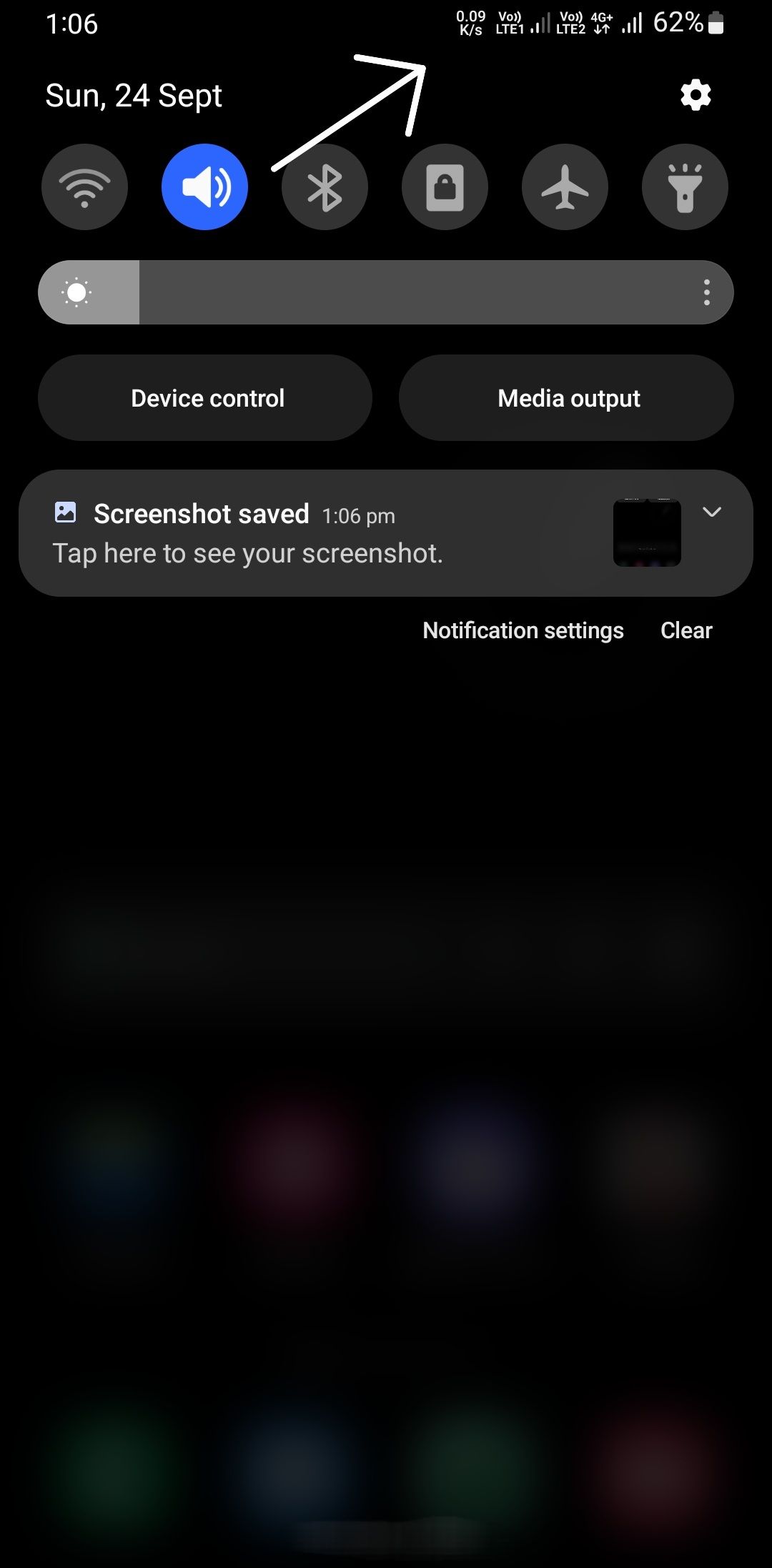Open Media output options
The height and width of the screenshot is (1568, 772).
click(567, 397)
